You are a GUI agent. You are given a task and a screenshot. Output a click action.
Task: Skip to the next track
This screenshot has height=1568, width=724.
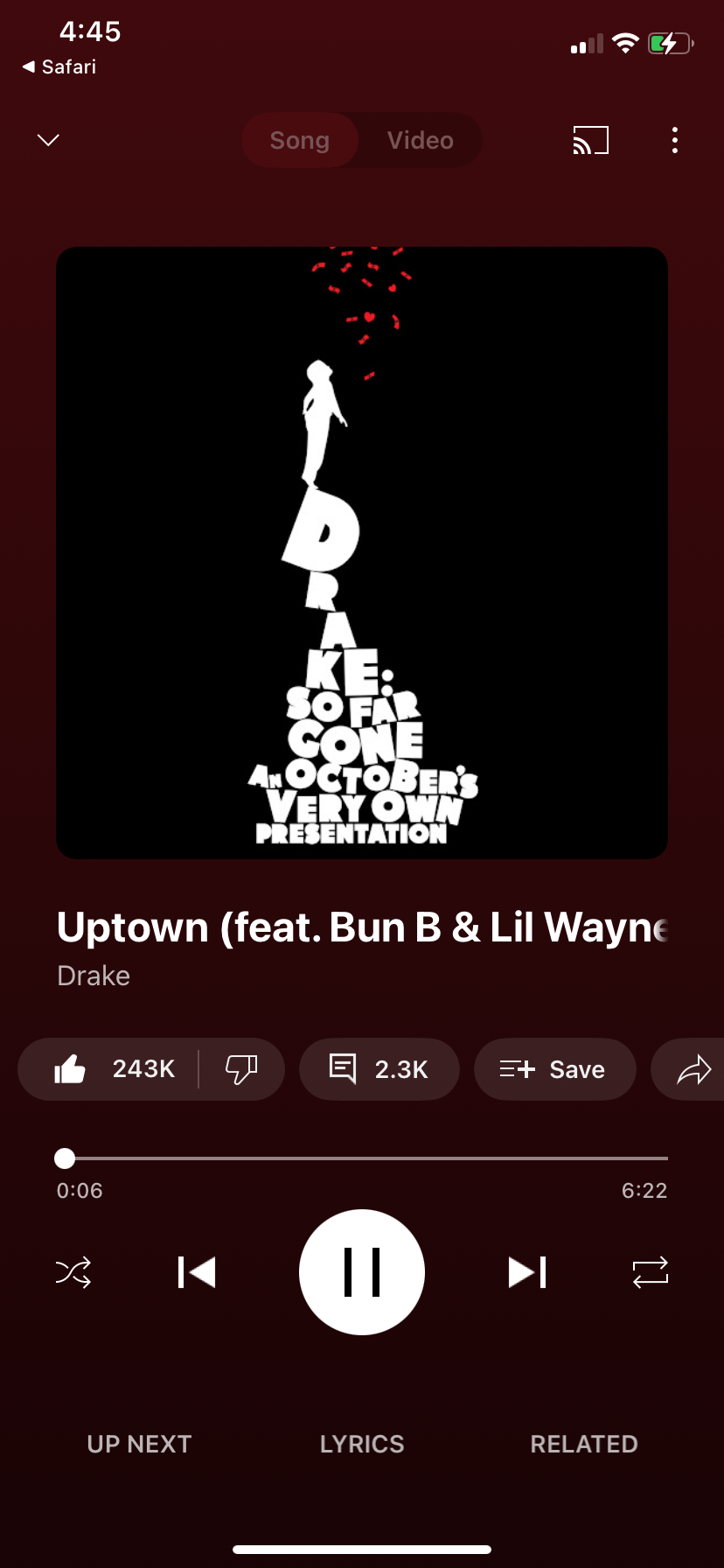pos(527,1272)
